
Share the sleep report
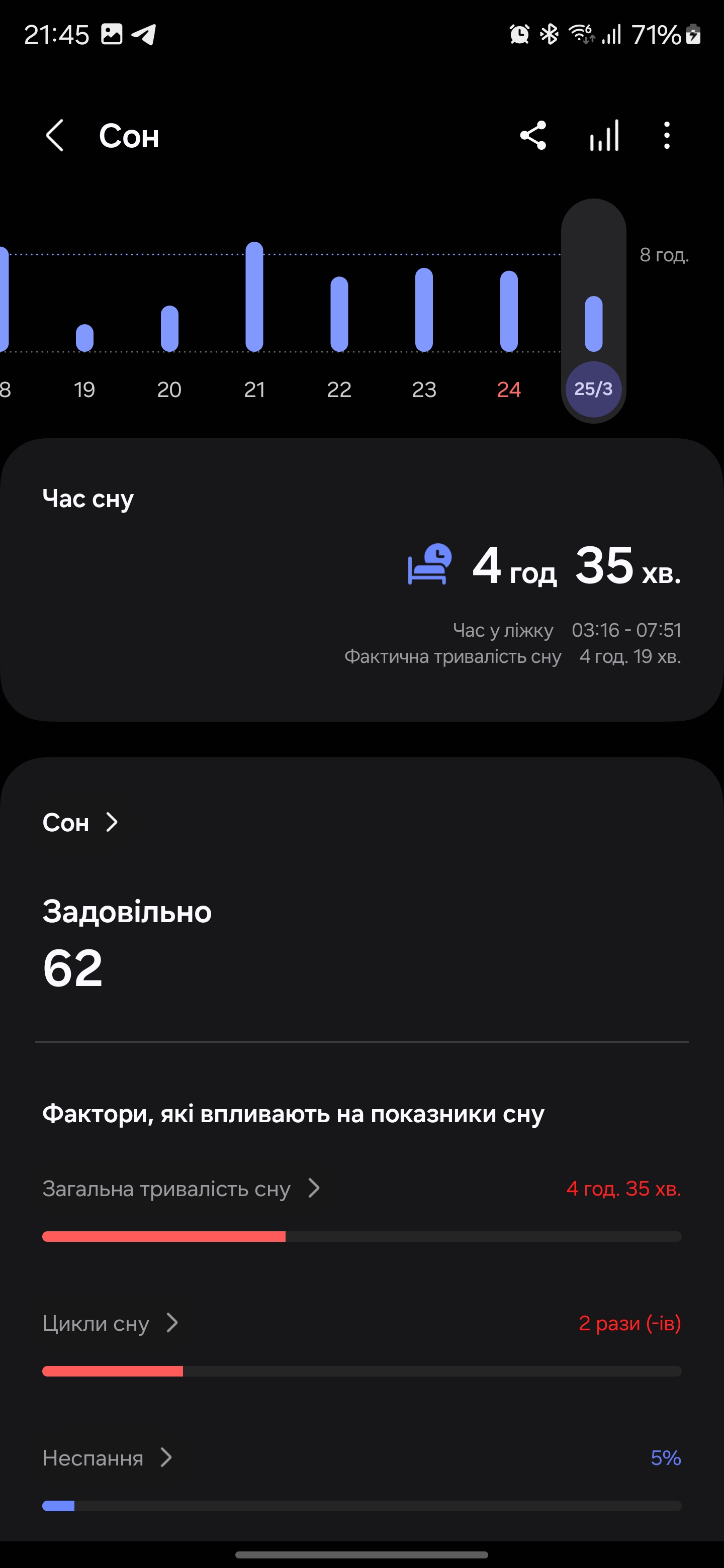coord(533,135)
